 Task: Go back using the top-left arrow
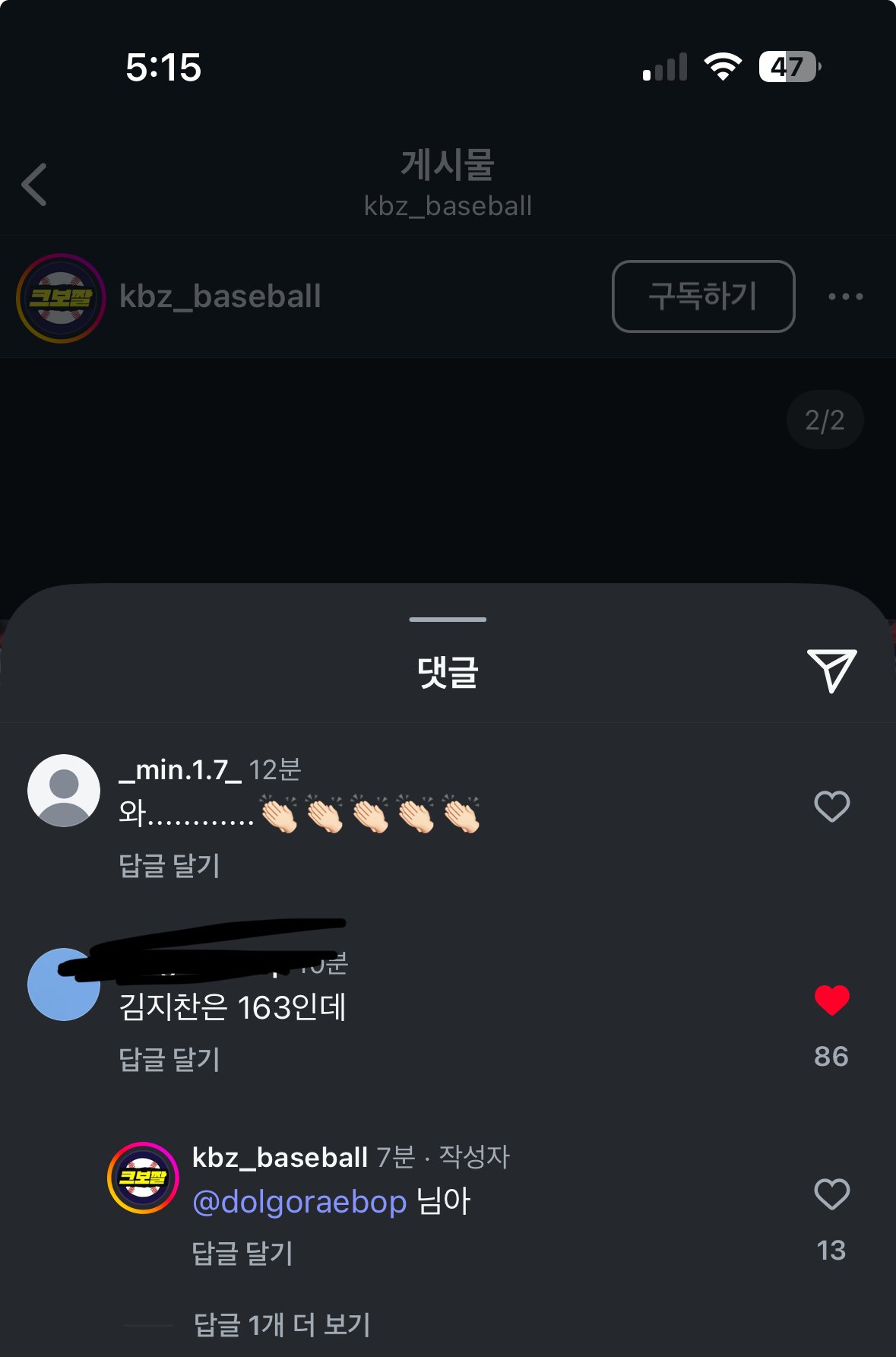[x=35, y=184]
